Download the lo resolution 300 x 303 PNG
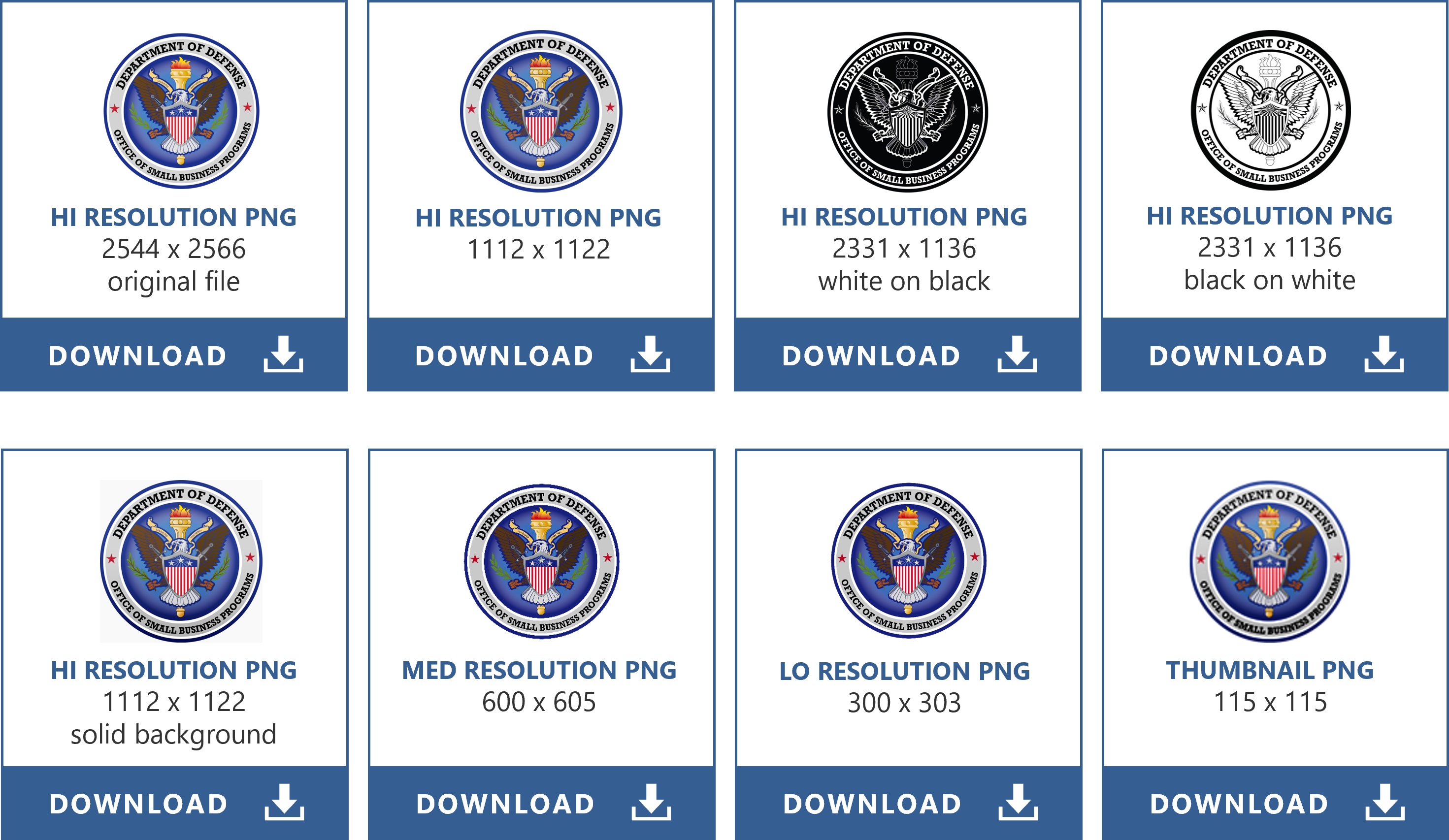Screen dimensions: 1449x840 point(908,803)
